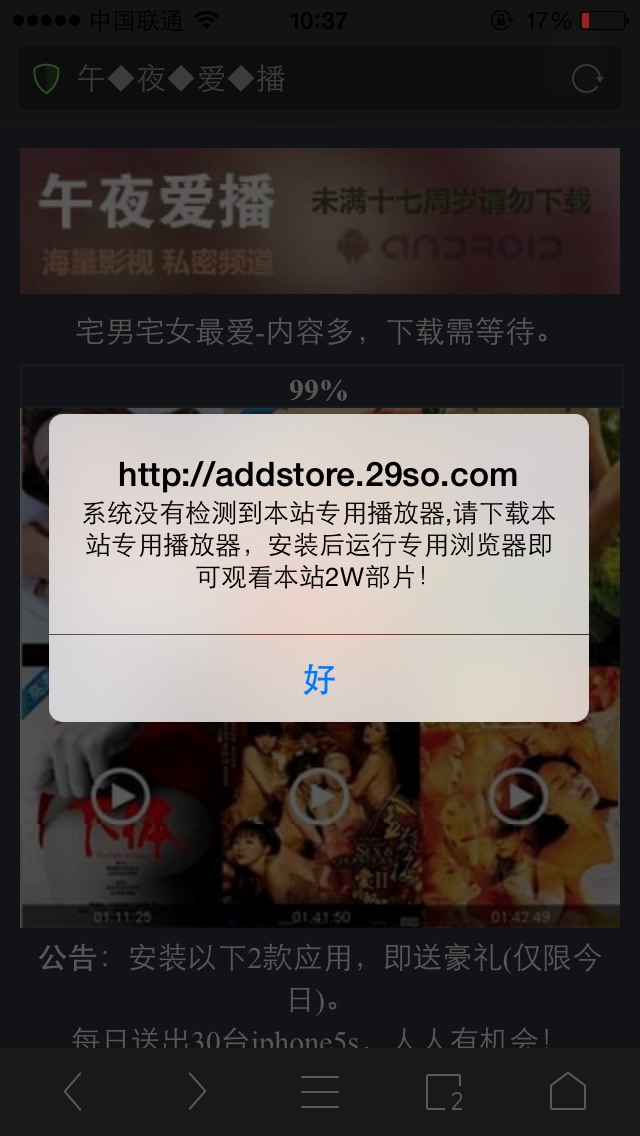640x1136 pixels.
Task: Open the browser menu
Action: pos(320,1091)
